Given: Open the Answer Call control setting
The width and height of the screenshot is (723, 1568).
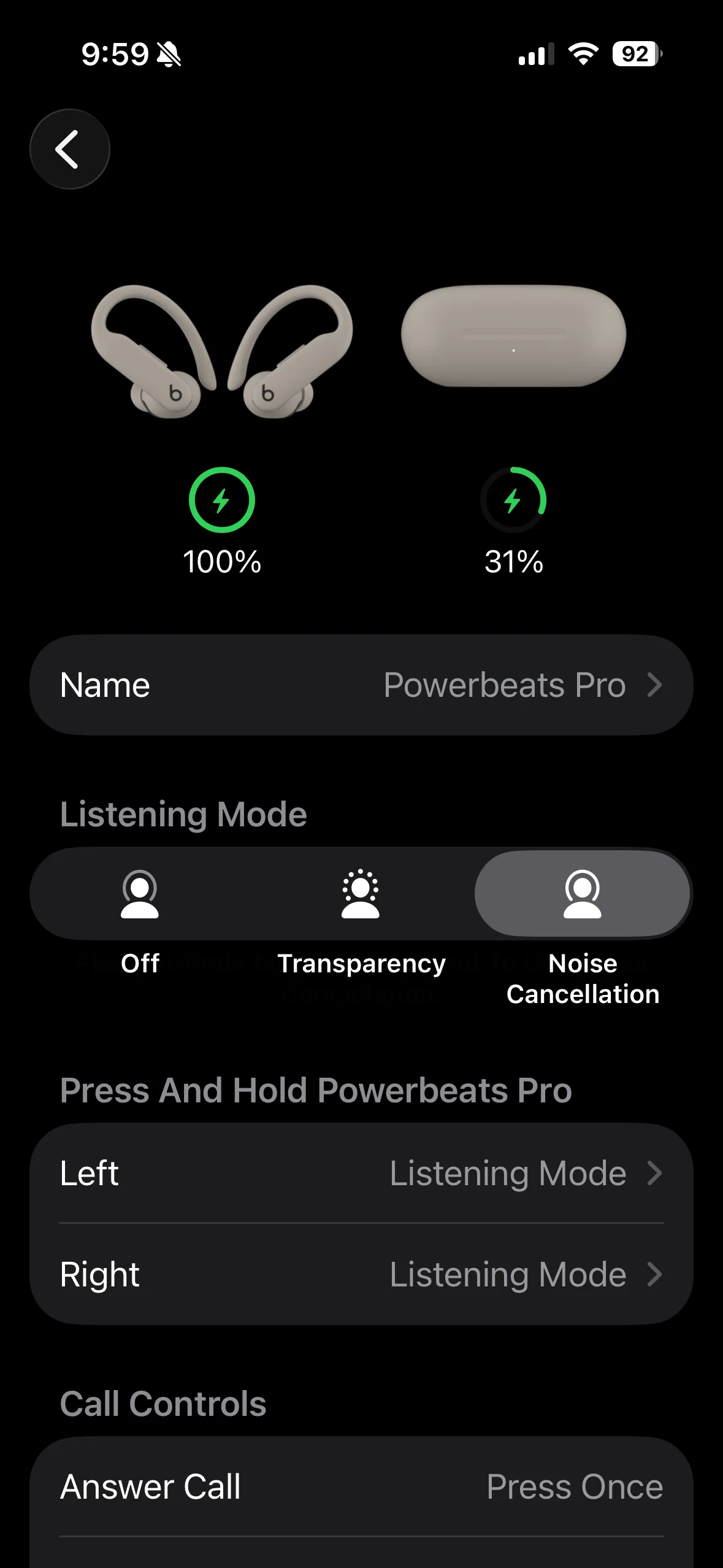Looking at the screenshot, I should coord(361,1486).
